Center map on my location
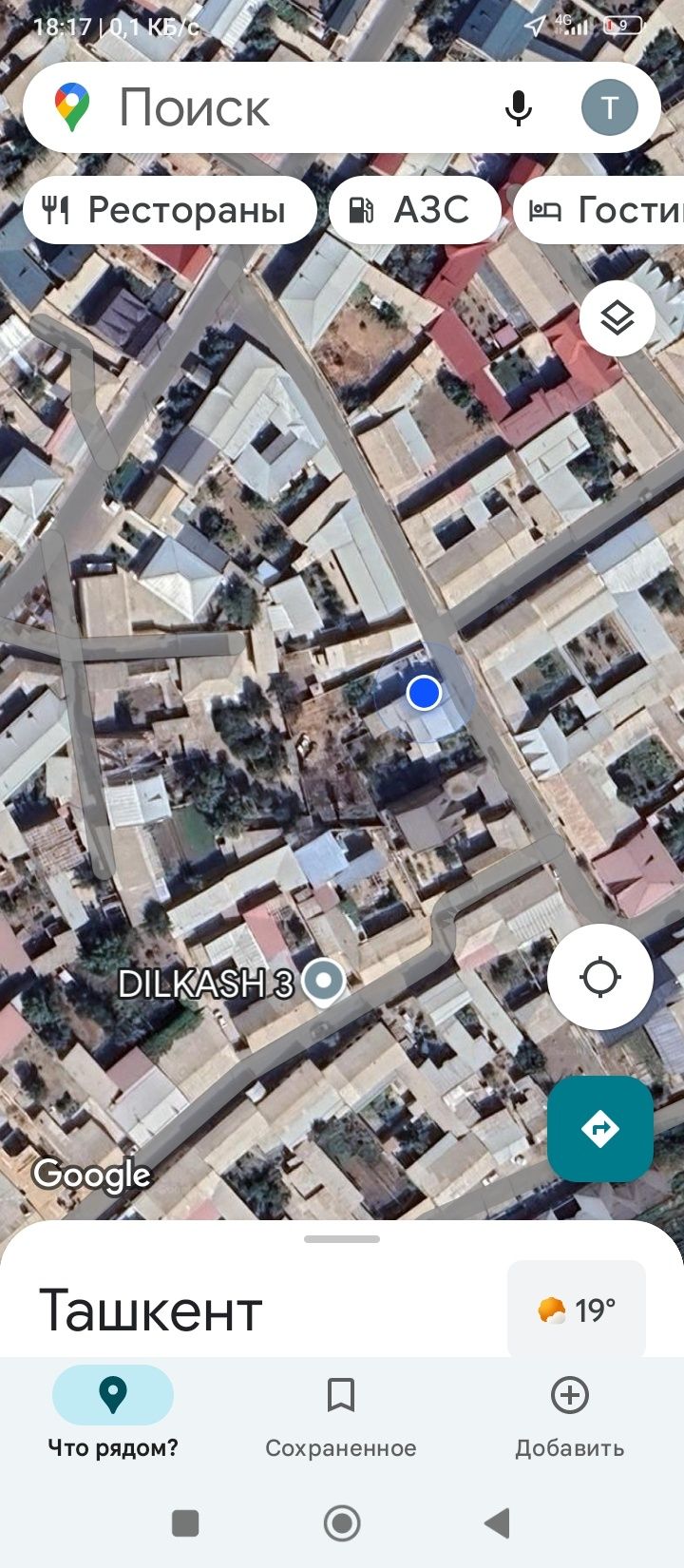This screenshot has width=684, height=1568. pyautogui.click(x=599, y=977)
